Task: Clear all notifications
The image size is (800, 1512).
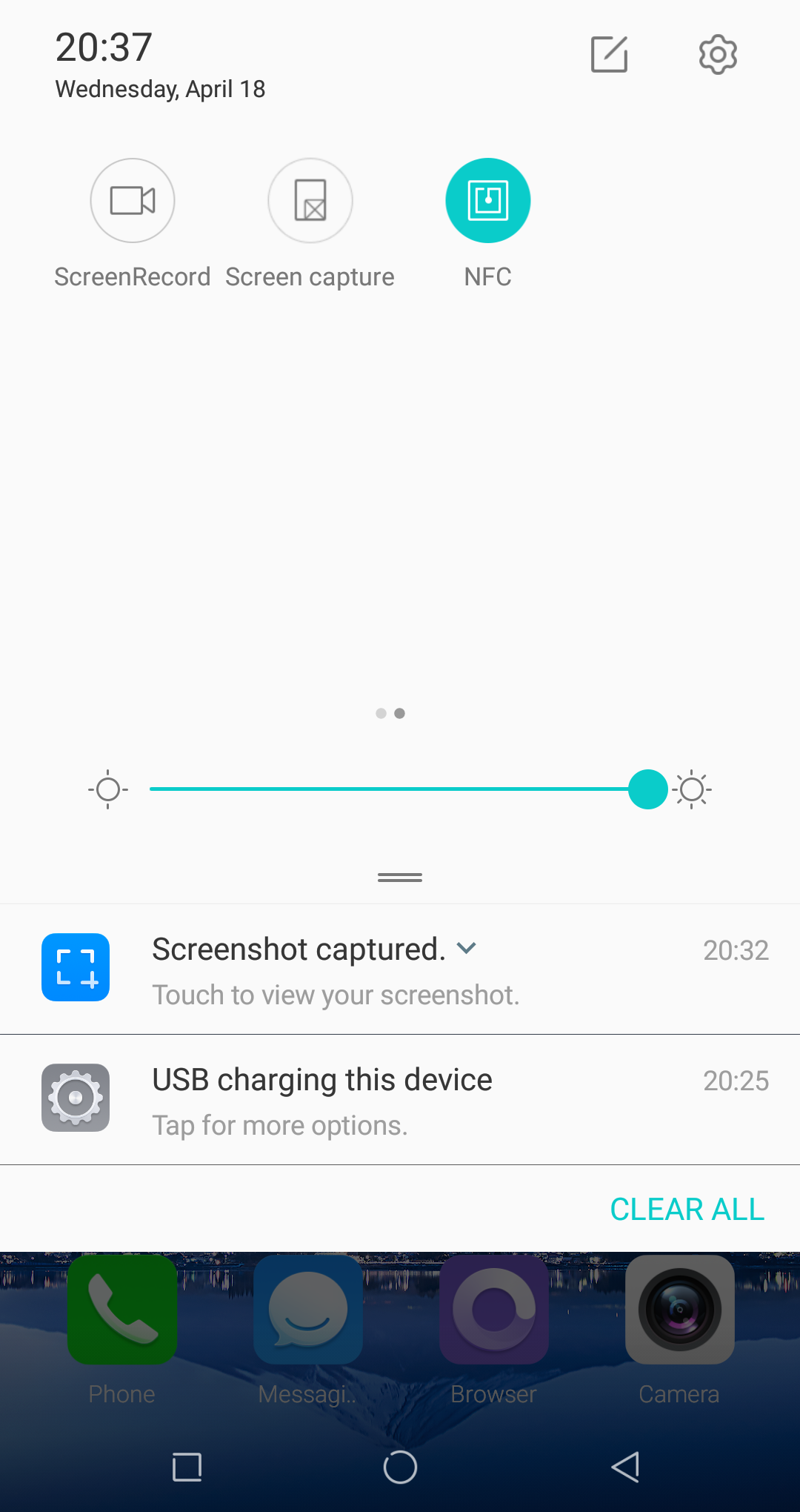Action: (687, 1209)
